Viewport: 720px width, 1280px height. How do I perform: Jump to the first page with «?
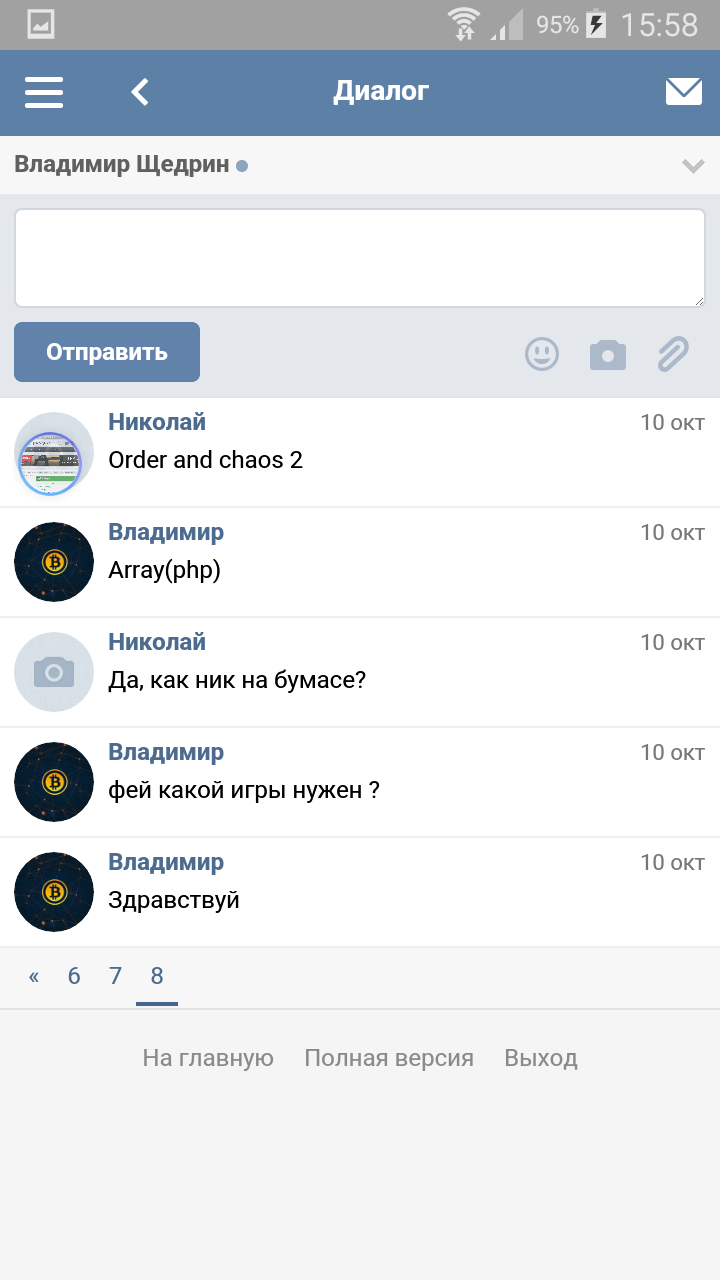pos(34,976)
